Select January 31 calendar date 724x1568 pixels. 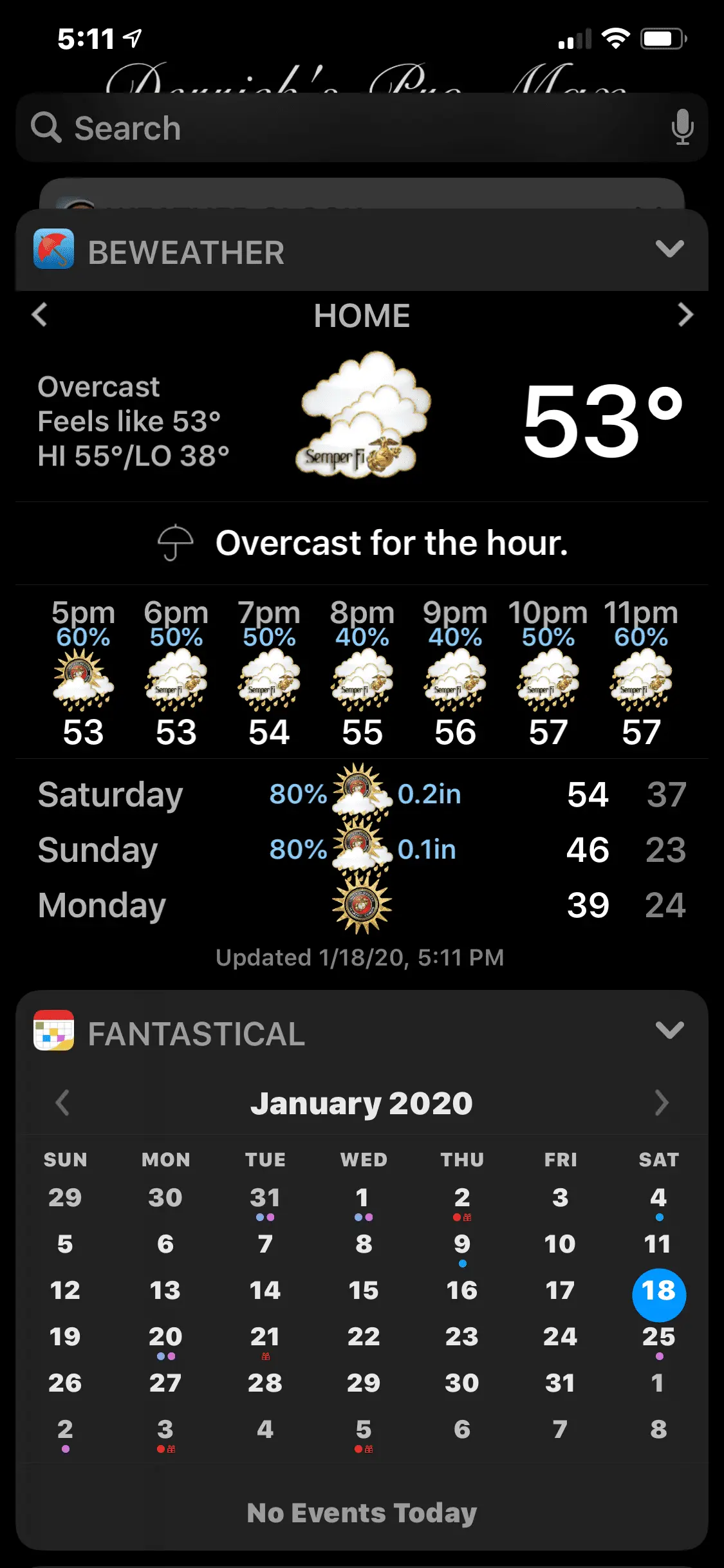[x=560, y=1383]
